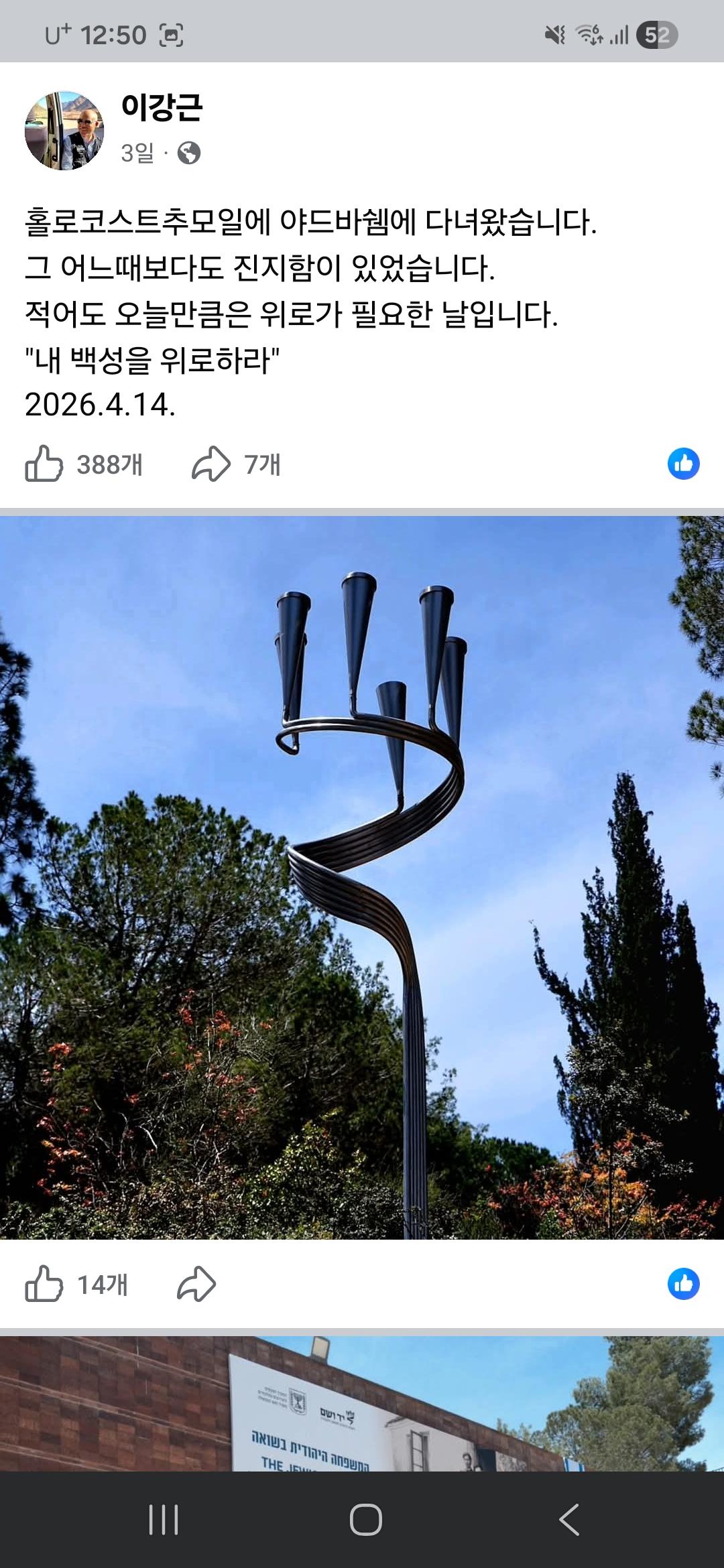The width and height of the screenshot is (724, 1568).
Task: View who shared the post via 7개
Action: [262, 462]
